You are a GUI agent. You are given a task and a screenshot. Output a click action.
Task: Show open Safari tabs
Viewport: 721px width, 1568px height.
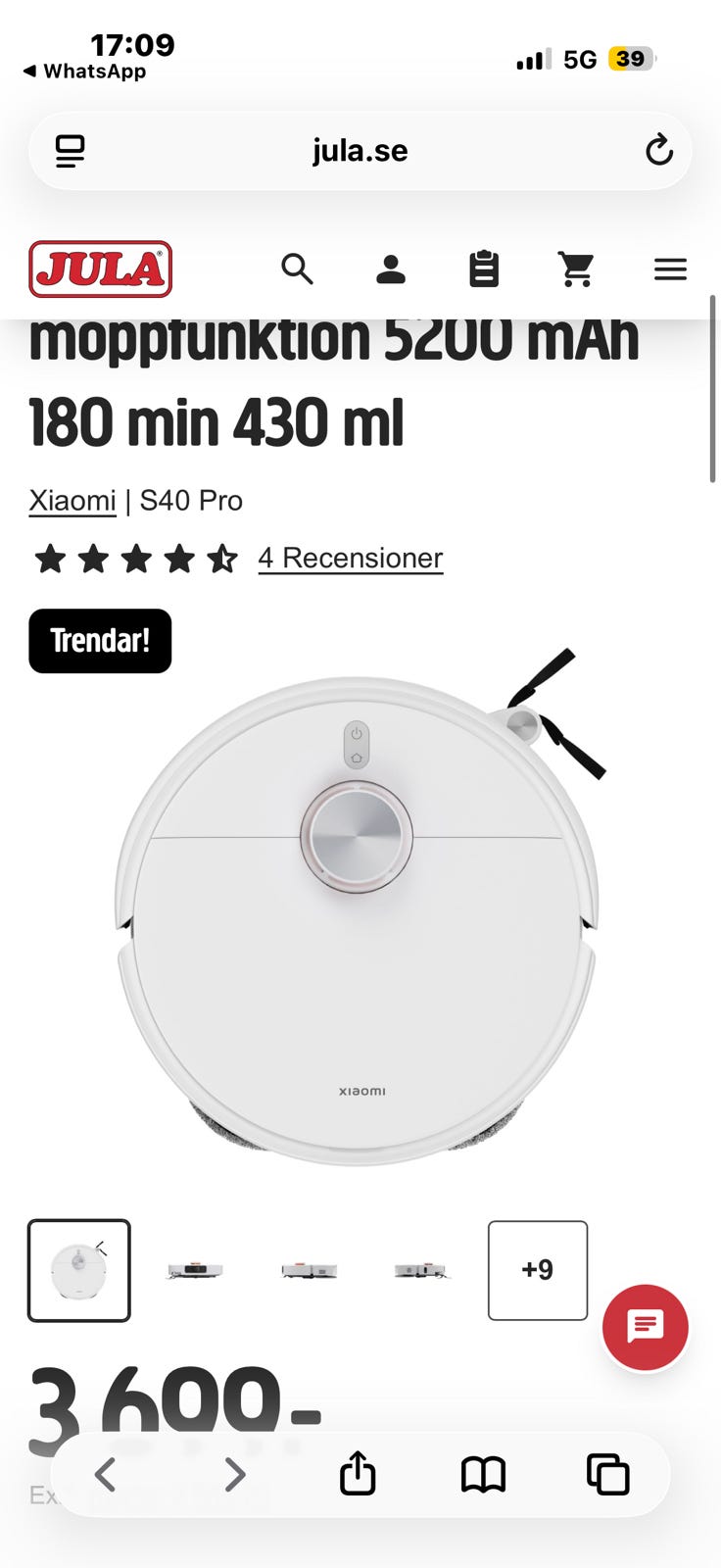607,1474
